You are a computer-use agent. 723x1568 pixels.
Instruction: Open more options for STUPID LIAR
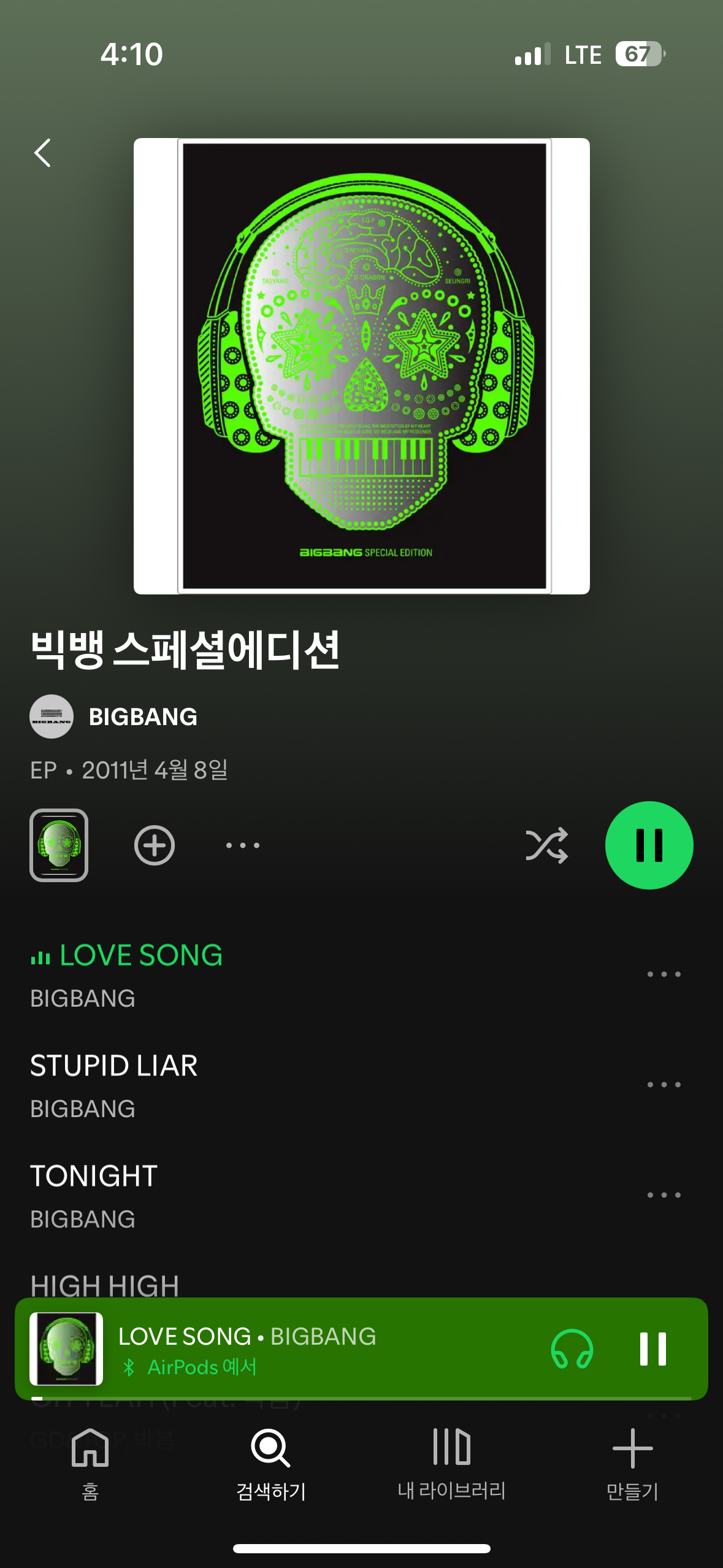(x=664, y=1085)
